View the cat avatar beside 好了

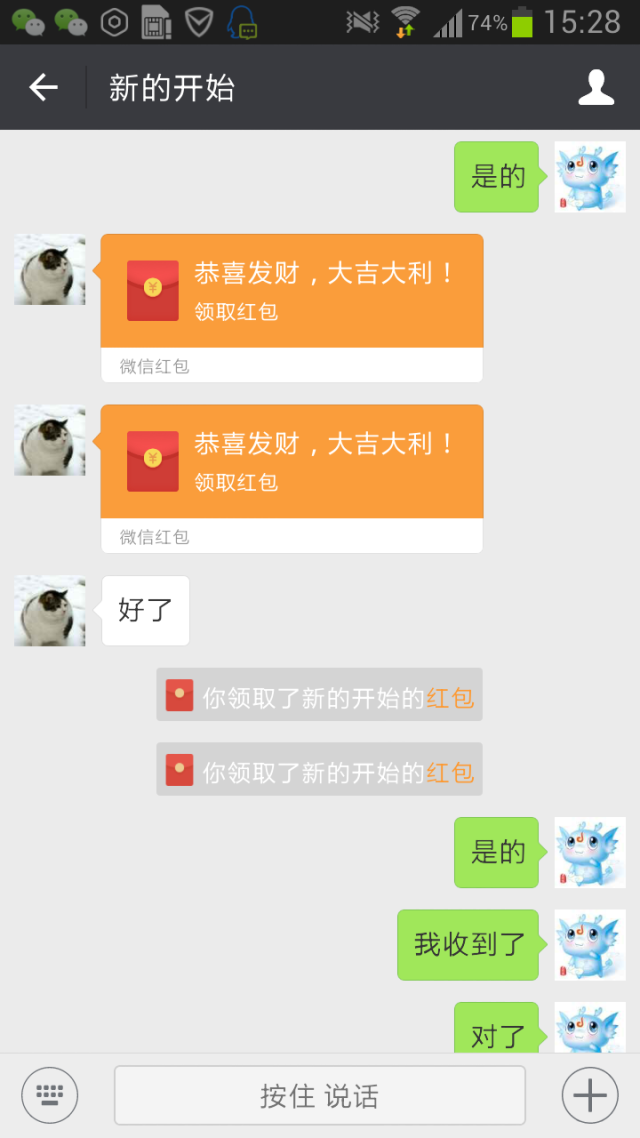[x=50, y=611]
